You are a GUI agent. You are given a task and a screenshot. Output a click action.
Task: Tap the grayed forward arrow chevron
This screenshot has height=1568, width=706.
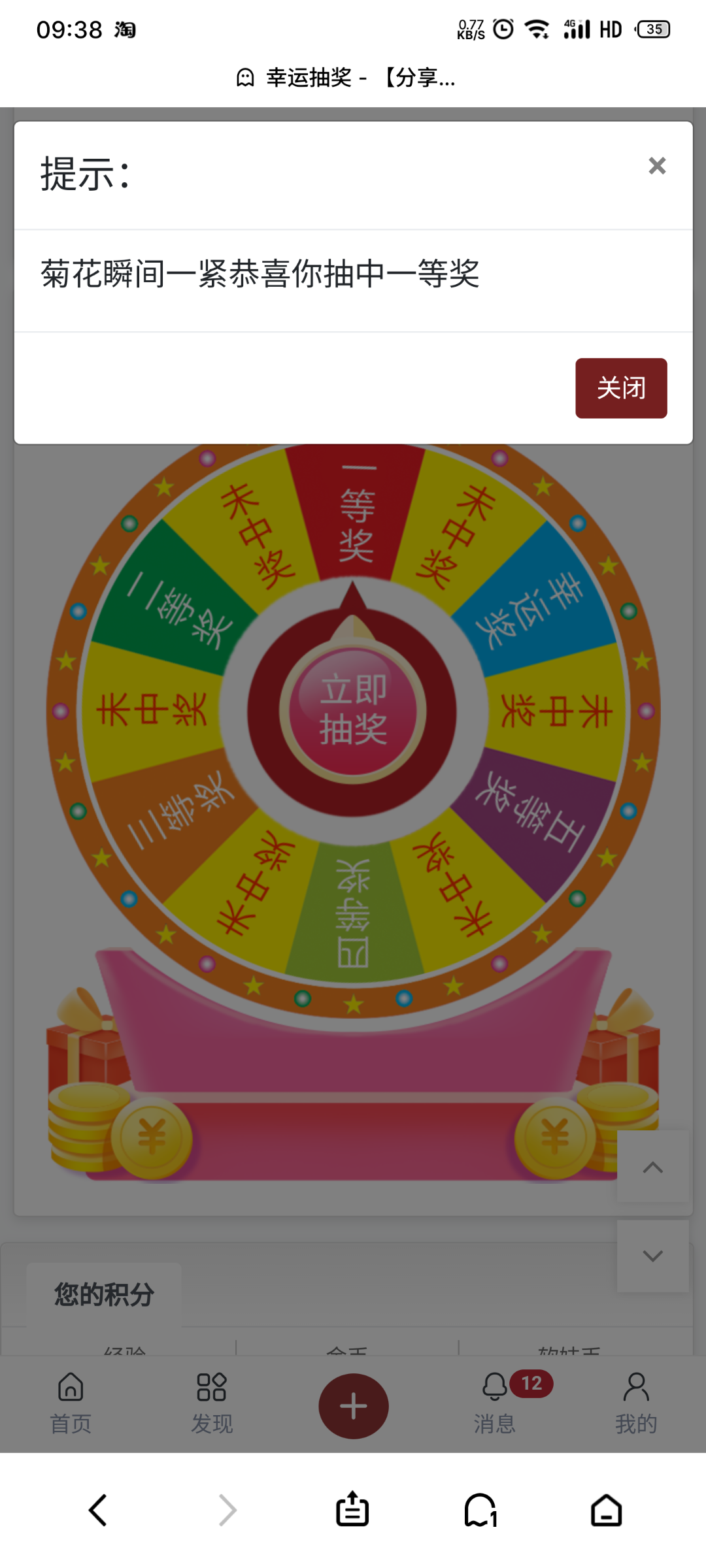(227, 1509)
